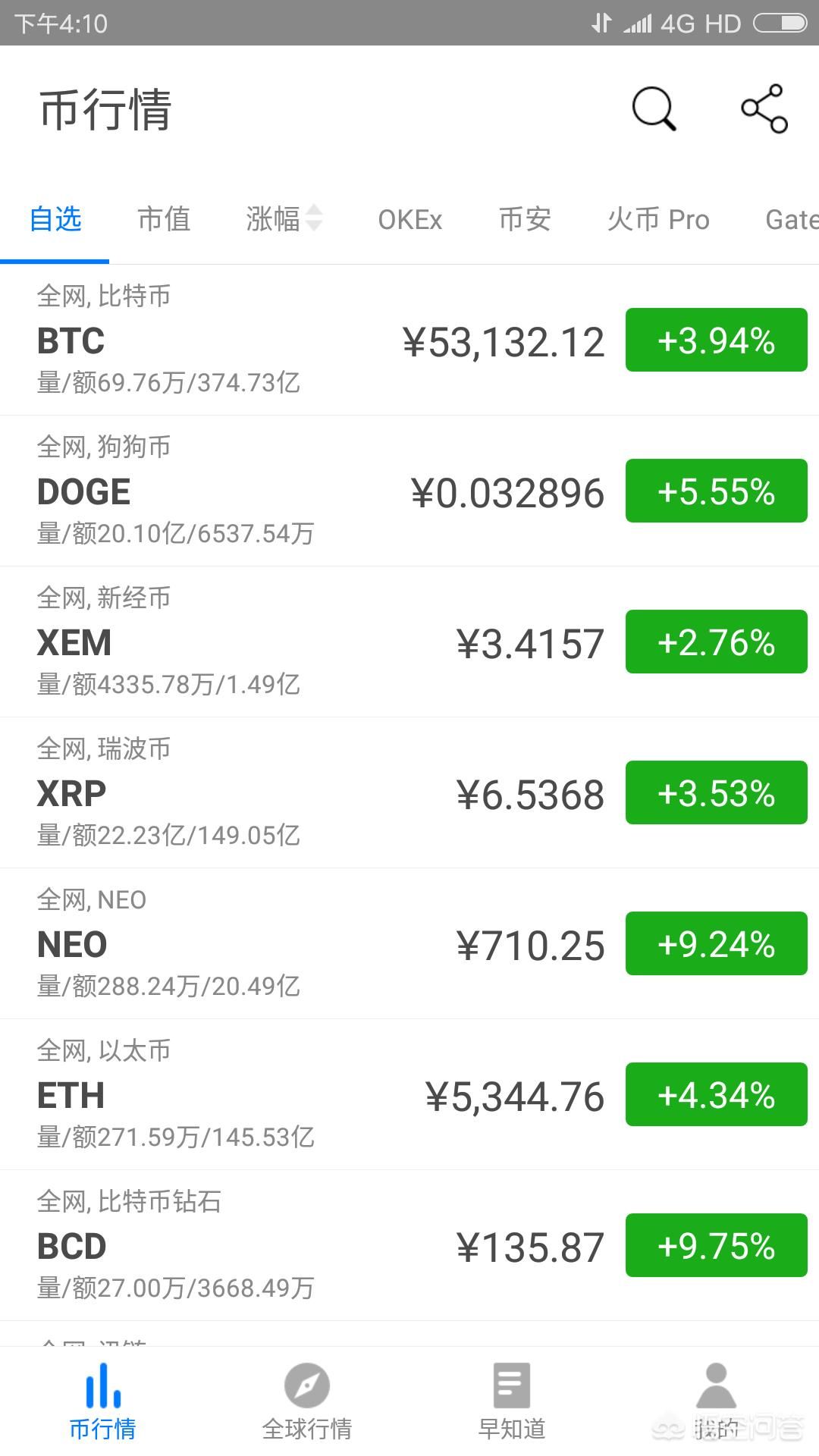Image resolution: width=819 pixels, height=1456 pixels.
Task: Share this market page
Action: coord(764,108)
